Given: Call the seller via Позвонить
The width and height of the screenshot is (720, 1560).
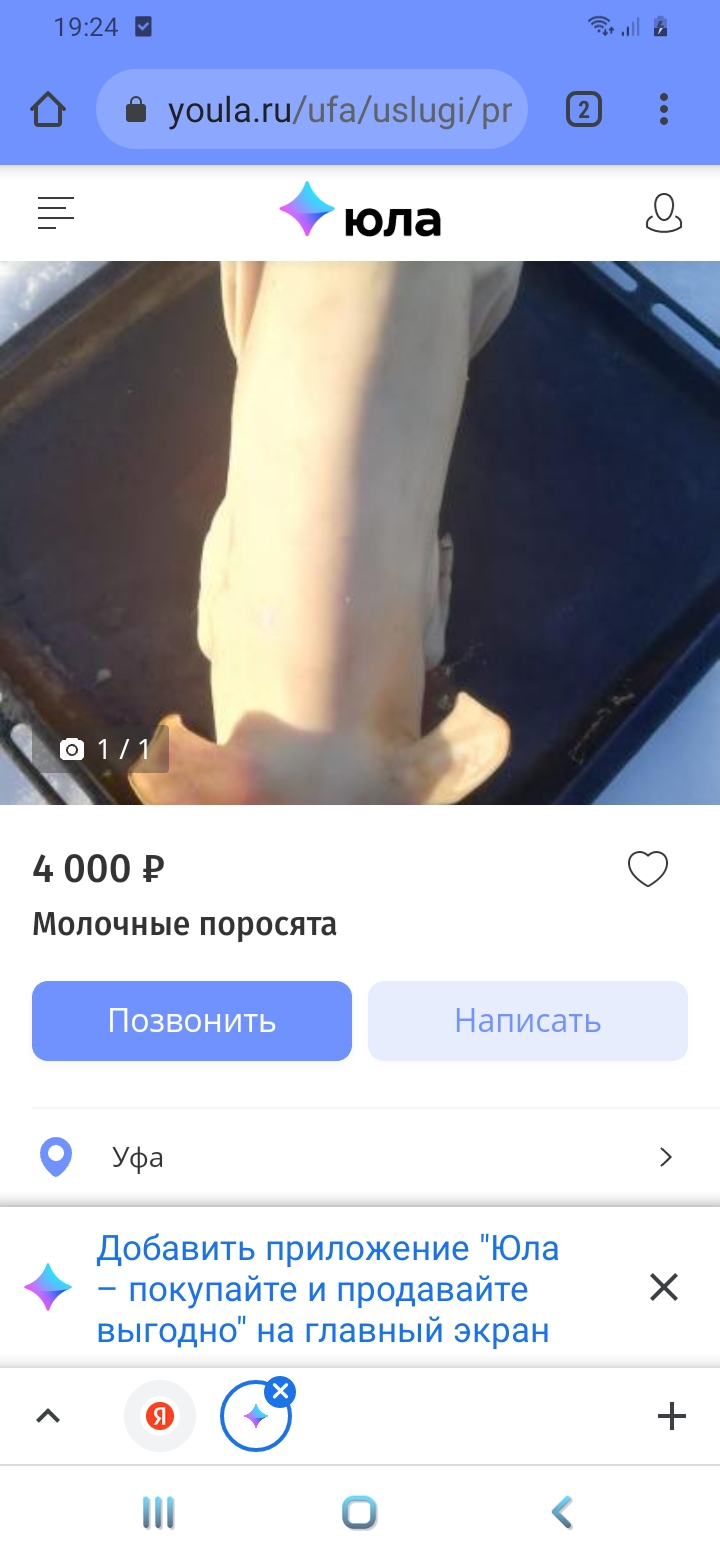Looking at the screenshot, I should 192,1021.
